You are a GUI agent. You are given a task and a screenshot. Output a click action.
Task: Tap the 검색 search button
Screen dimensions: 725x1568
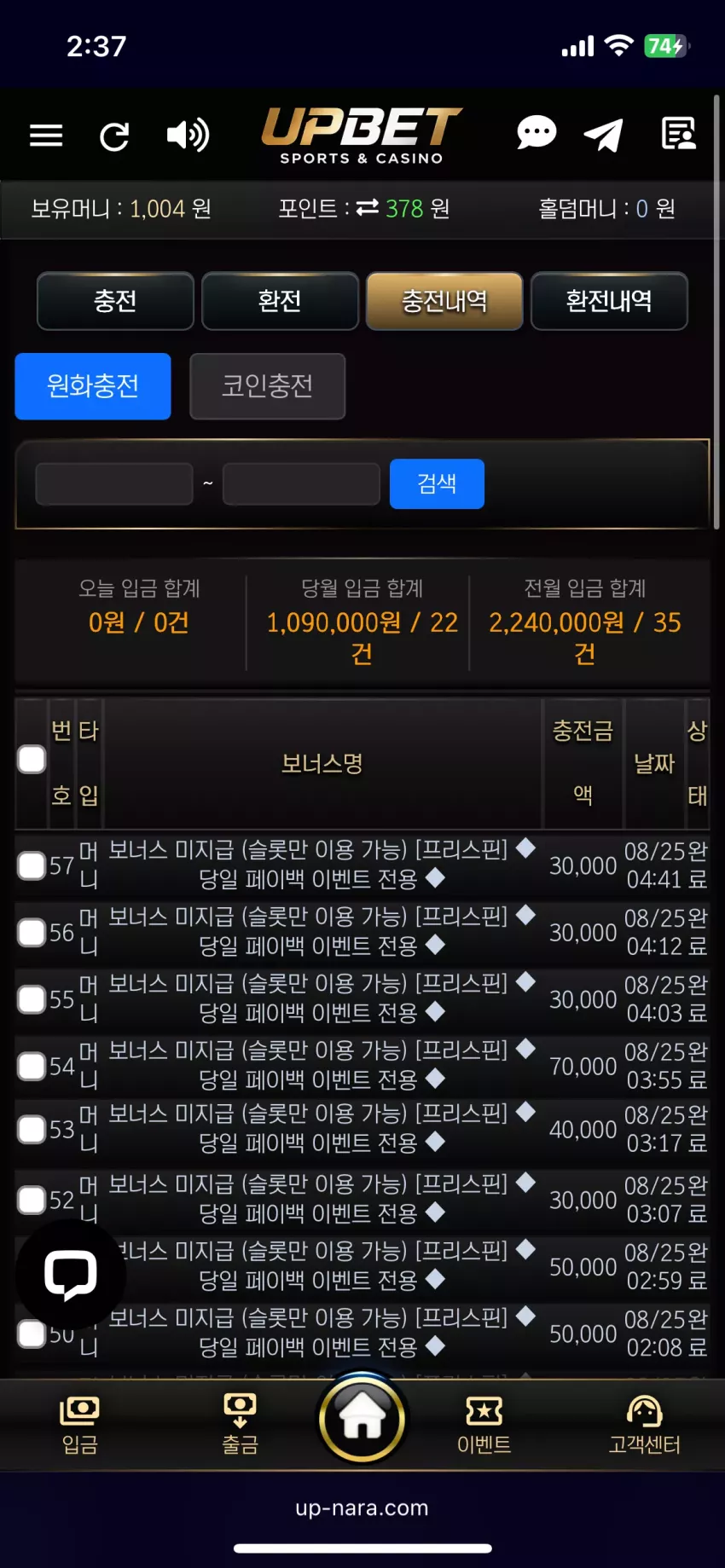point(437,484)
